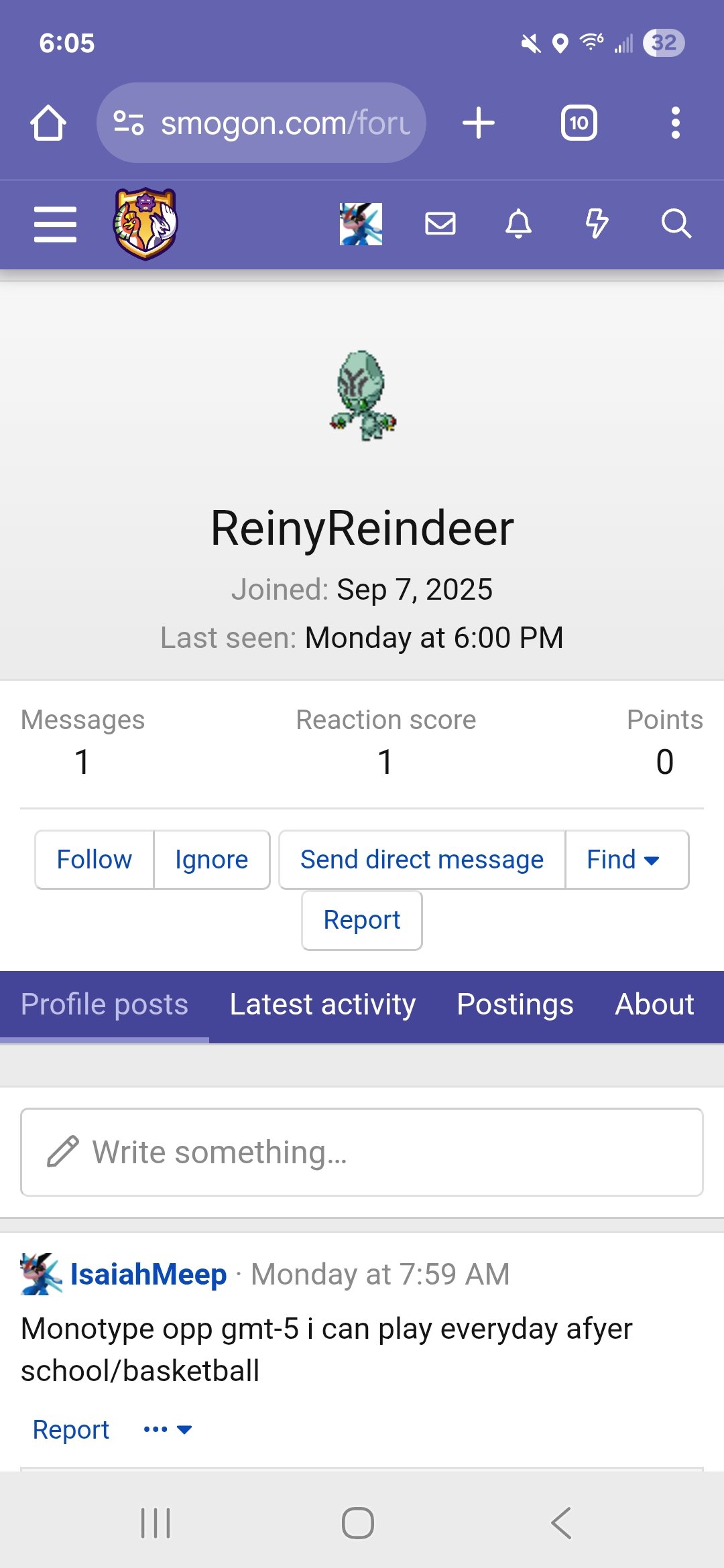Screen dimensions: 724x1568
Task: Tap your account avatar in the header
Action: tap(361, 224)
